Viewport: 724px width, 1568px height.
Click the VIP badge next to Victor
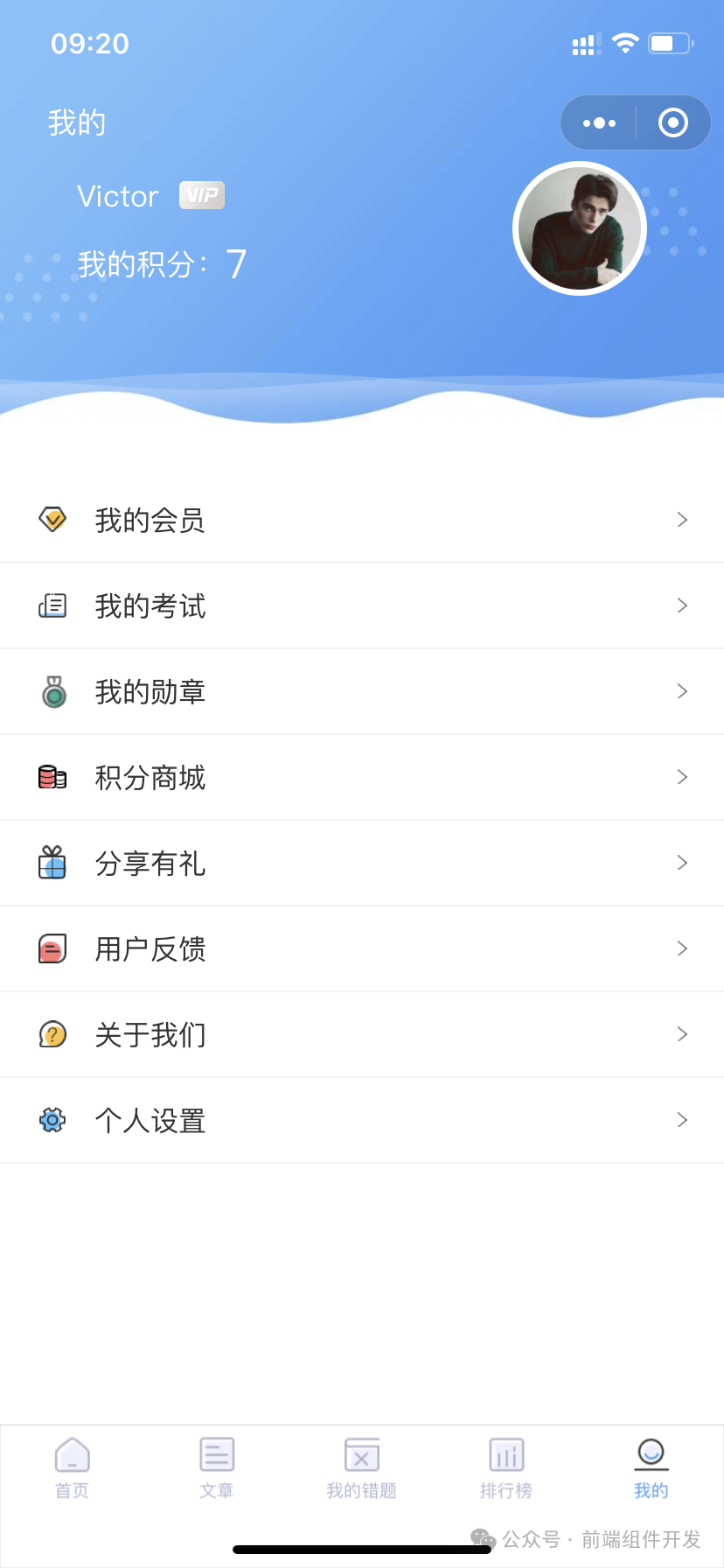[202, 195]
